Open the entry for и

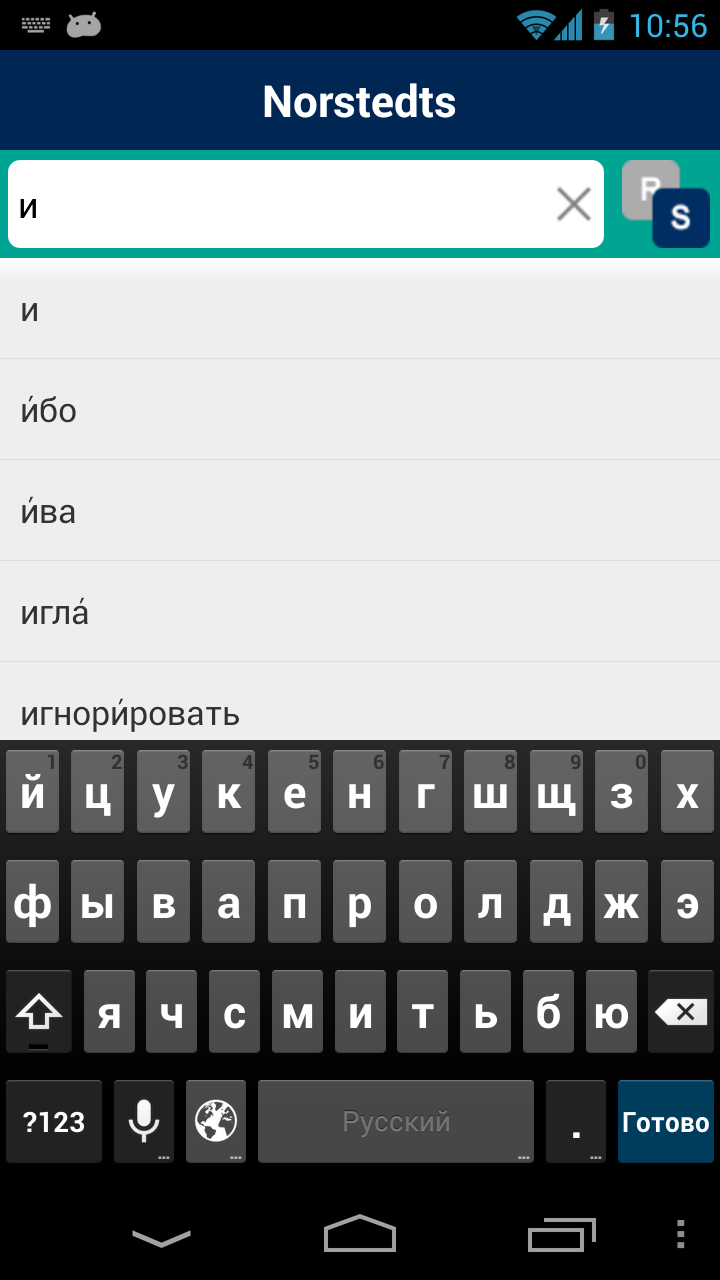coord(360,310)
